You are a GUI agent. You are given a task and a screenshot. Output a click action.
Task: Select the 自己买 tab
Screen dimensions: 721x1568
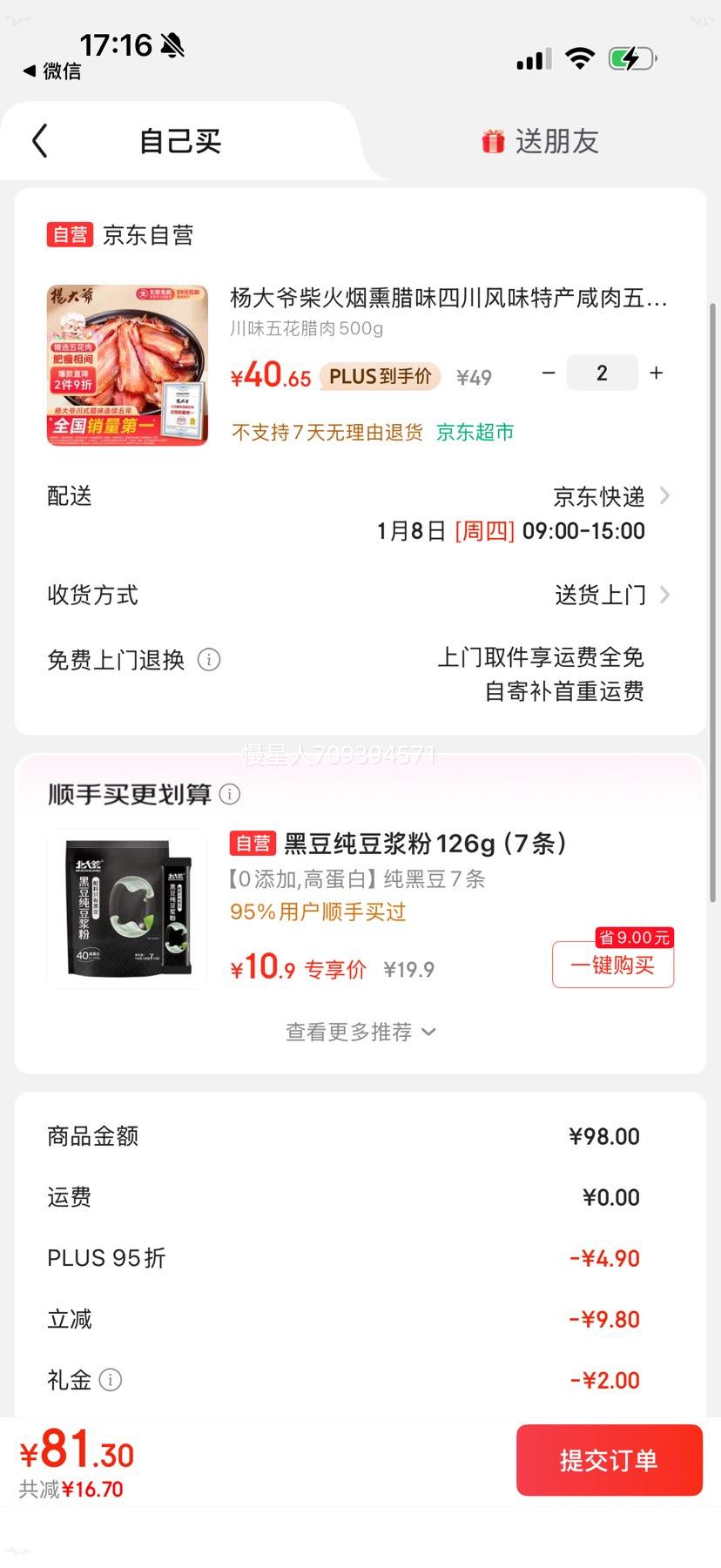point(180,141)
